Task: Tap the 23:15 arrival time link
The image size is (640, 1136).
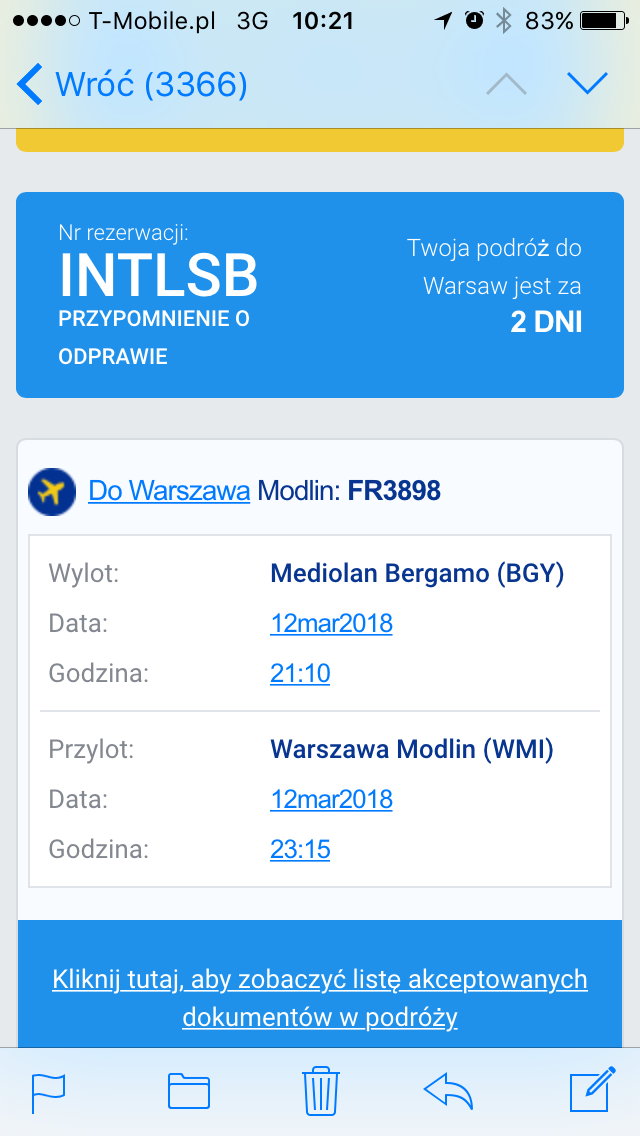Action: (300, 849)
